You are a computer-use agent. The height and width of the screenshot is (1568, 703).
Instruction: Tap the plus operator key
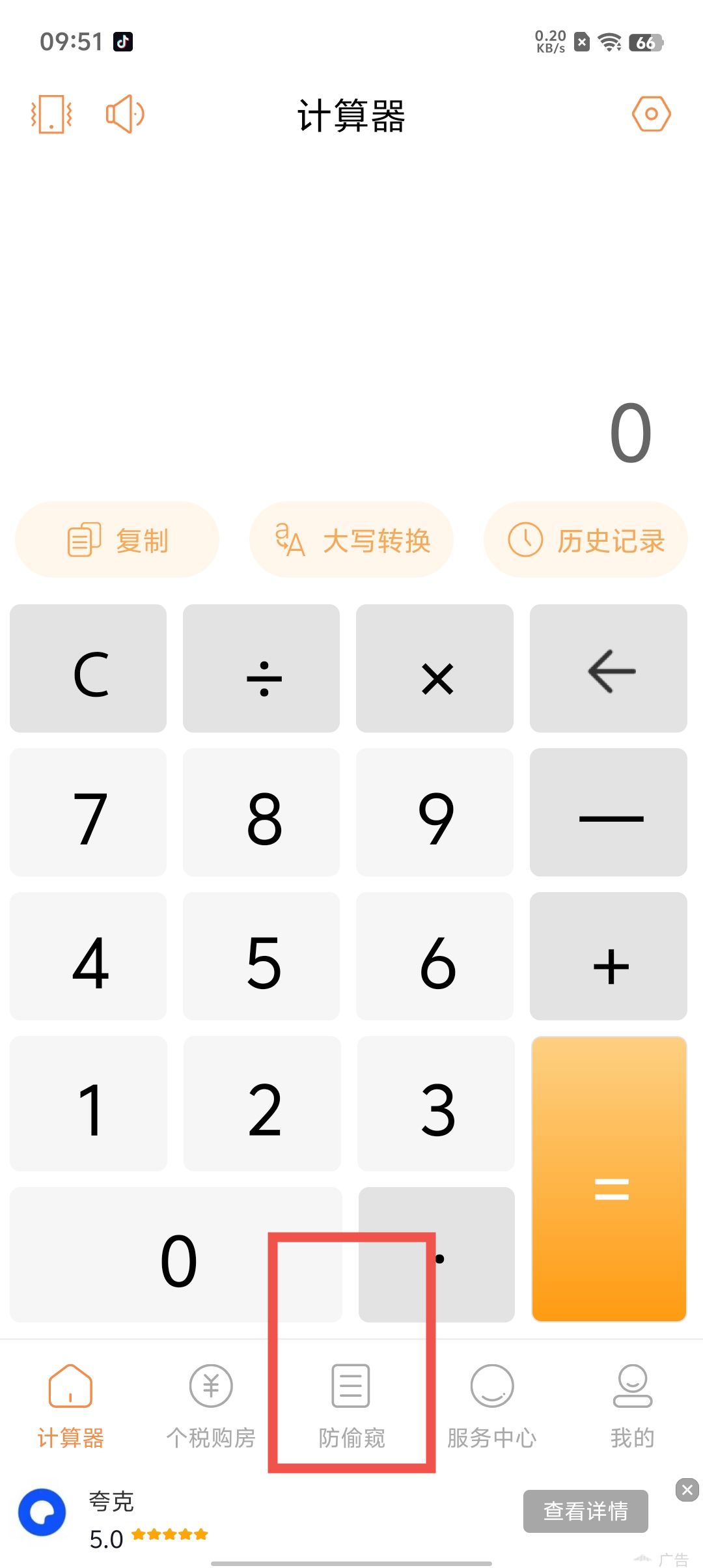coord(609,957)
